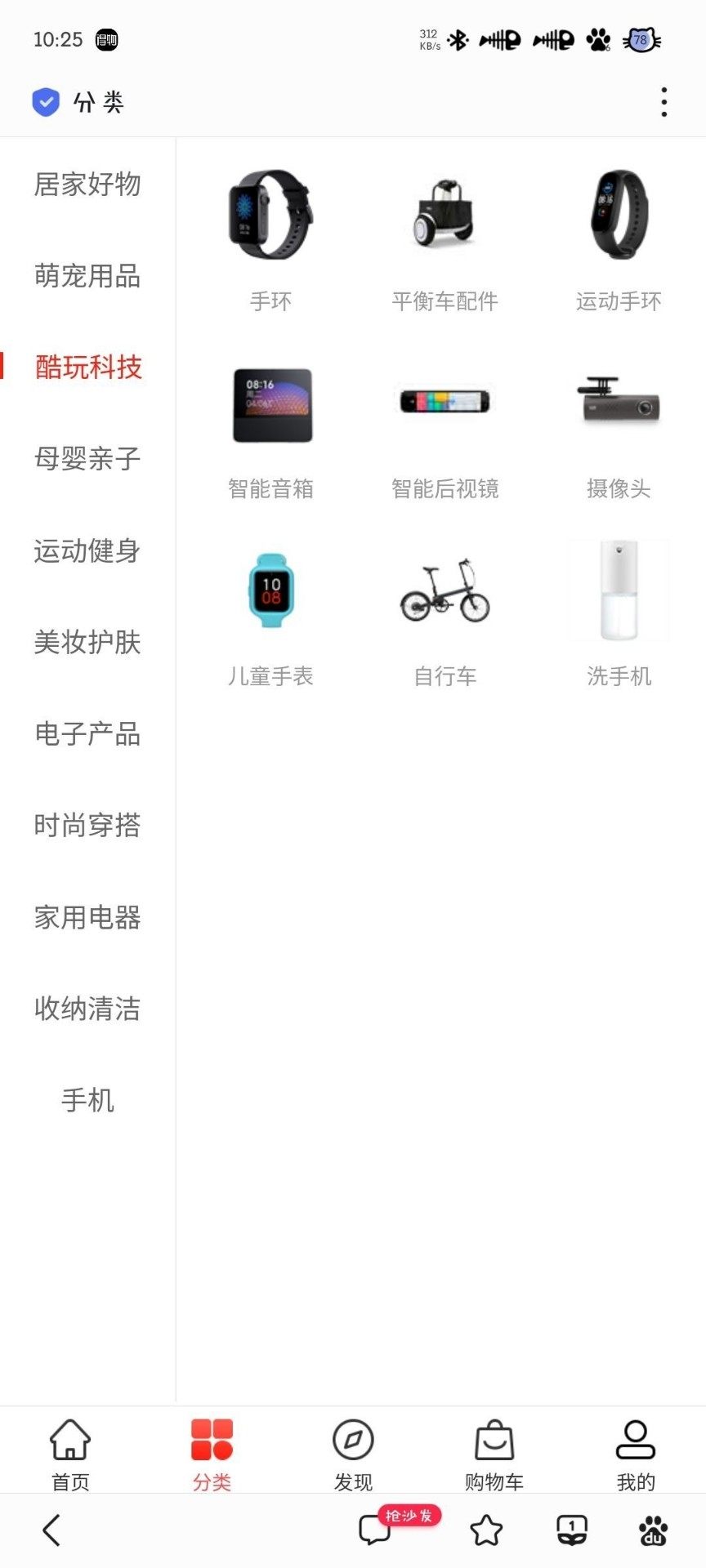This screenshot has height=1568, width=706.
Task: Go to the 首页 tab
Action: click(x=70, y=1455)
